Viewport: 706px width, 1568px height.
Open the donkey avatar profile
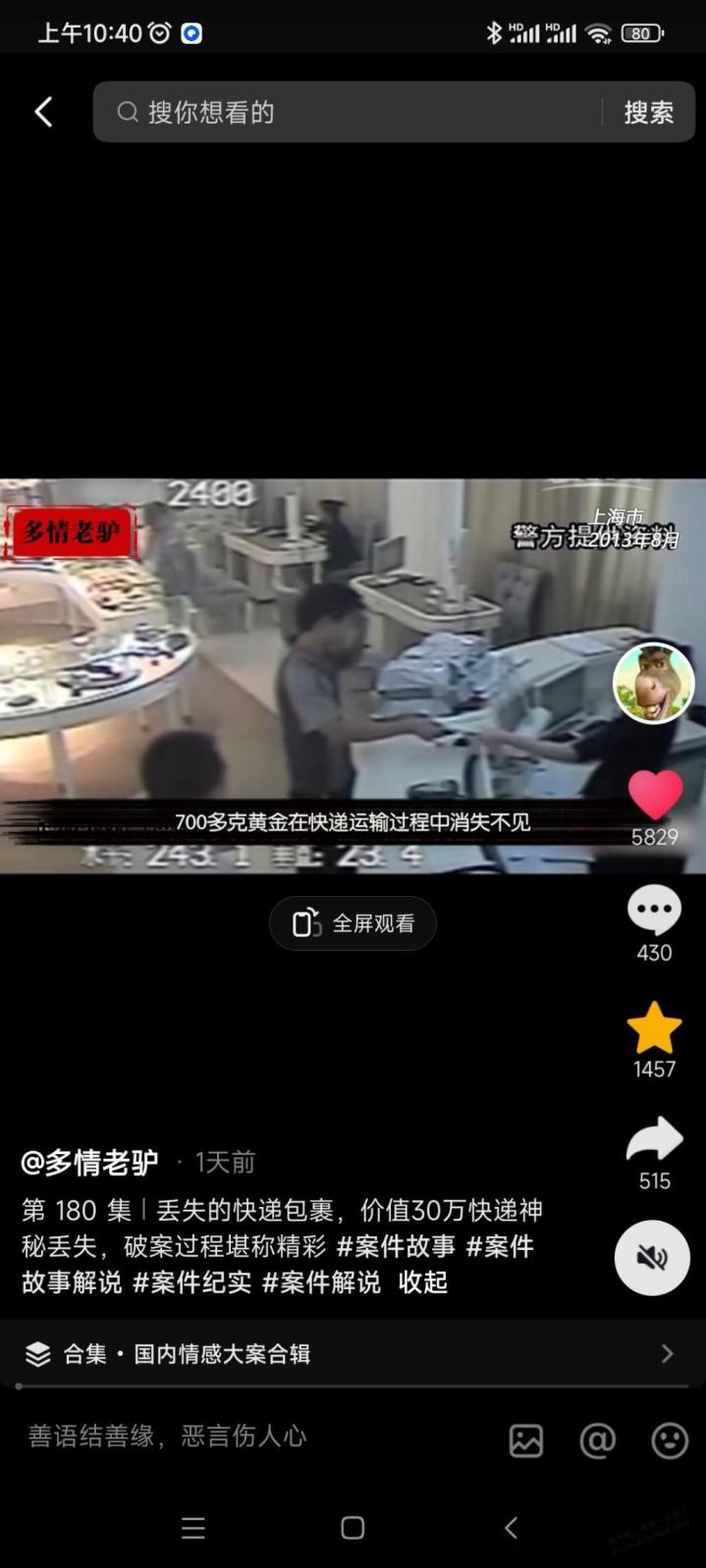[653, 683]
